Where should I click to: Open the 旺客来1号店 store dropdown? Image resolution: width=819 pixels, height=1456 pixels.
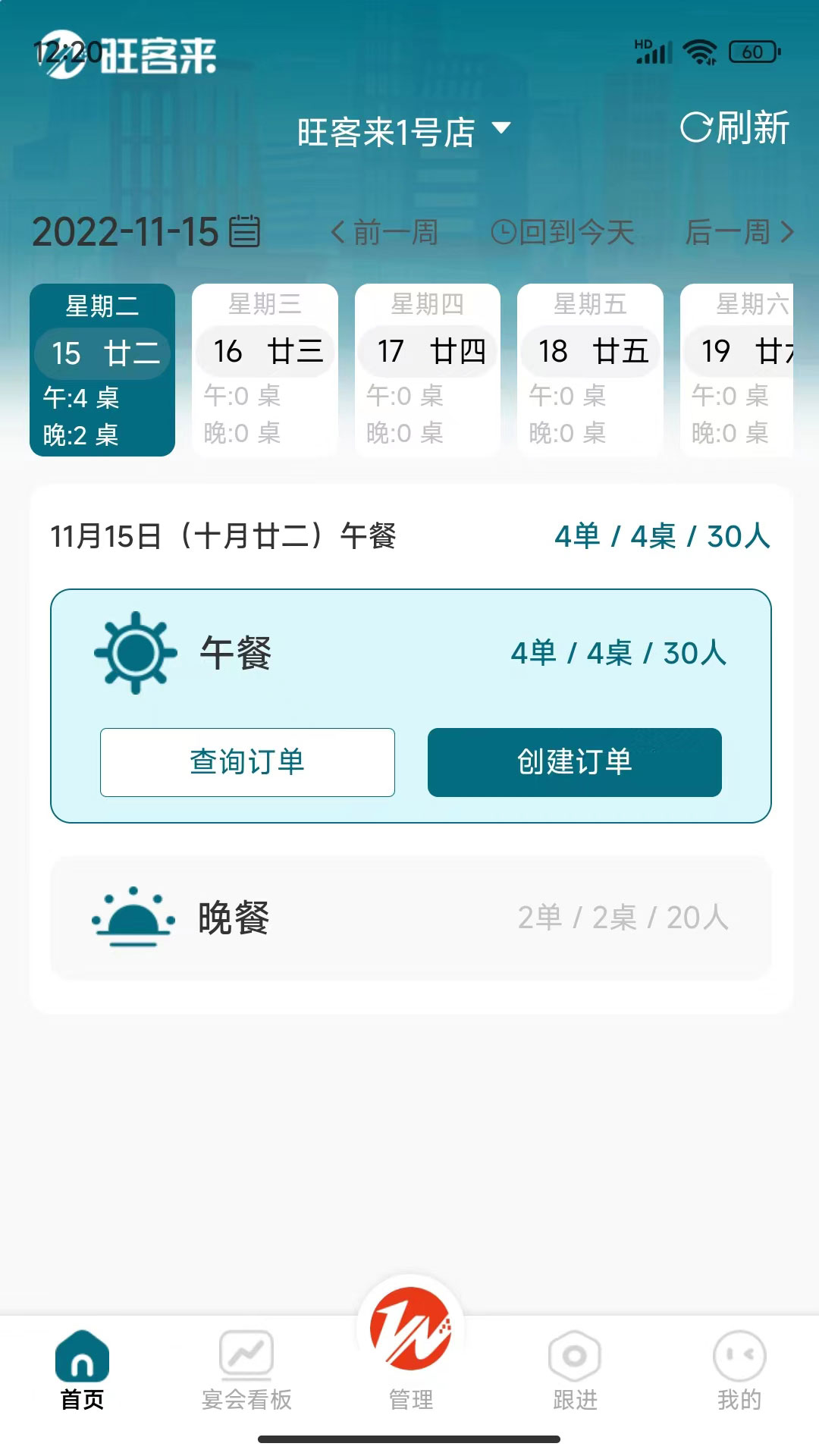point(403,132)
